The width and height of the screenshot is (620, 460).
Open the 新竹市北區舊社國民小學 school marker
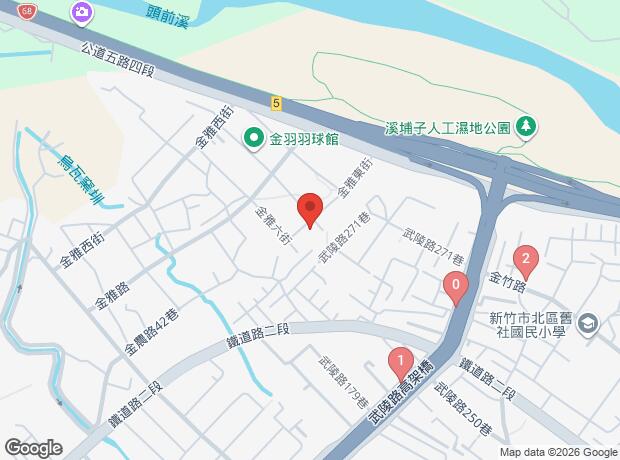[x=588, y=324]
